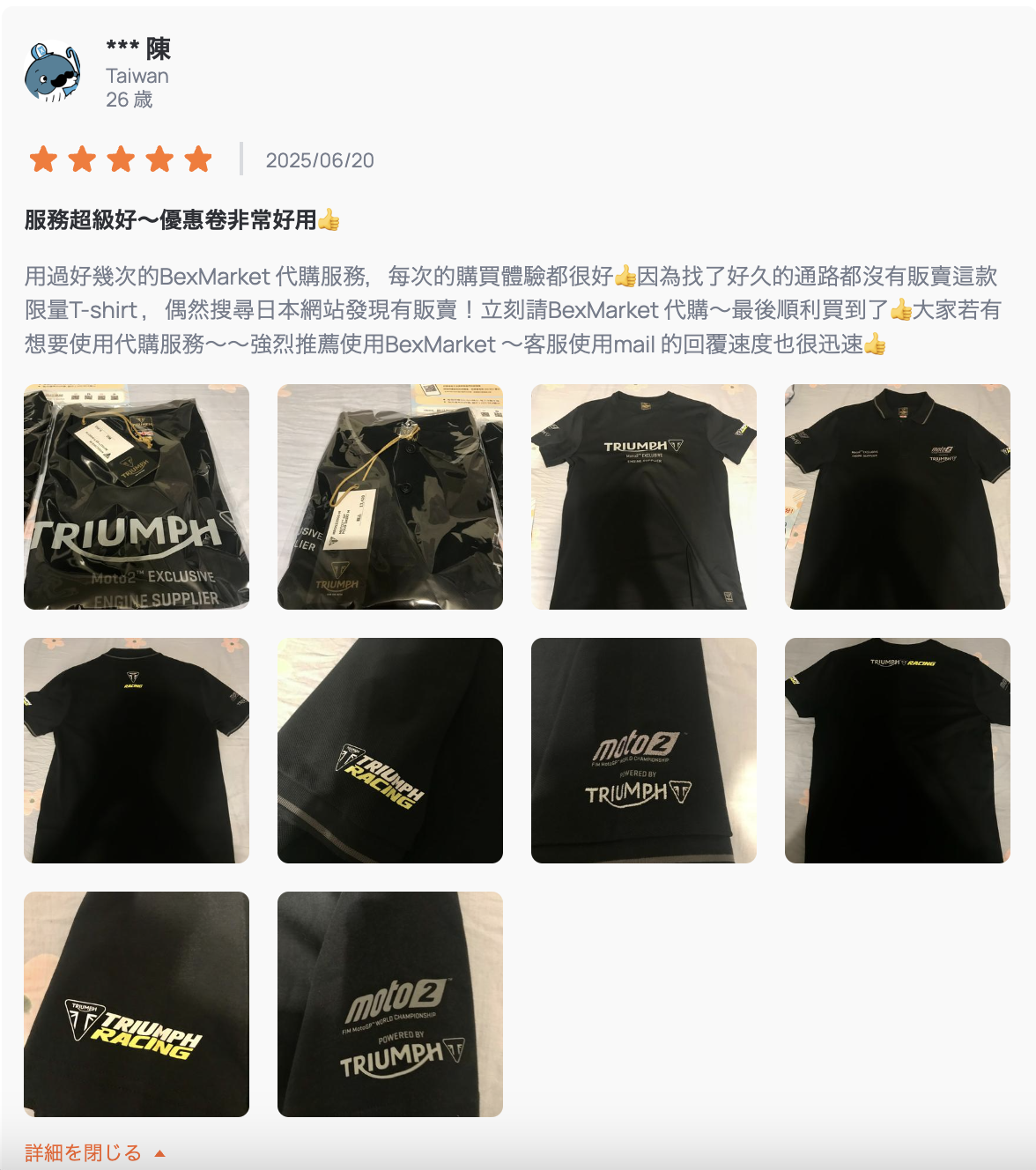Open the black polo shirt front photo
The height and width of the screenshot is (1170, 1036).
(898, 497)
